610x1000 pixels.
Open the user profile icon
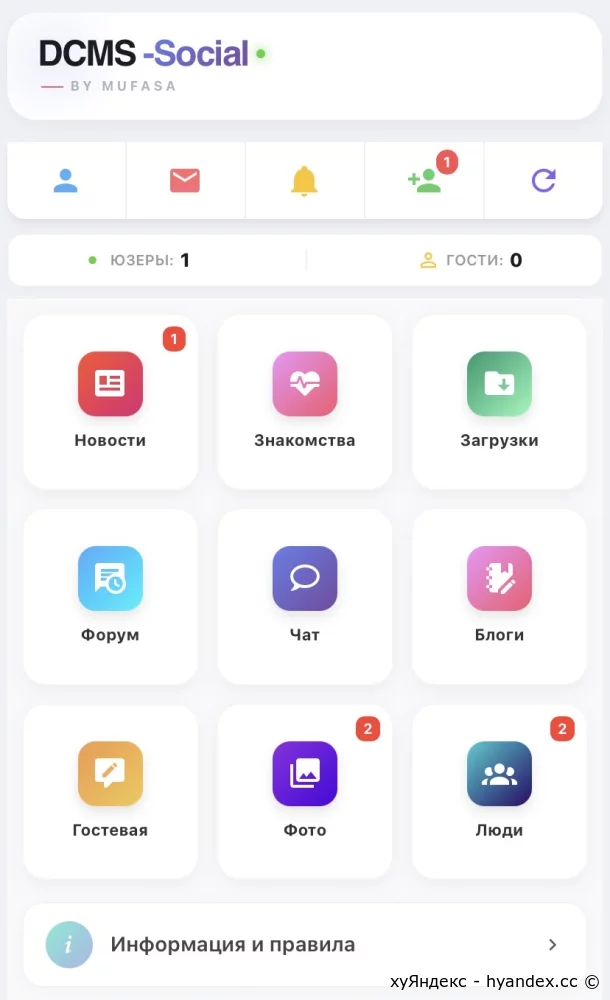click(66, 180)
